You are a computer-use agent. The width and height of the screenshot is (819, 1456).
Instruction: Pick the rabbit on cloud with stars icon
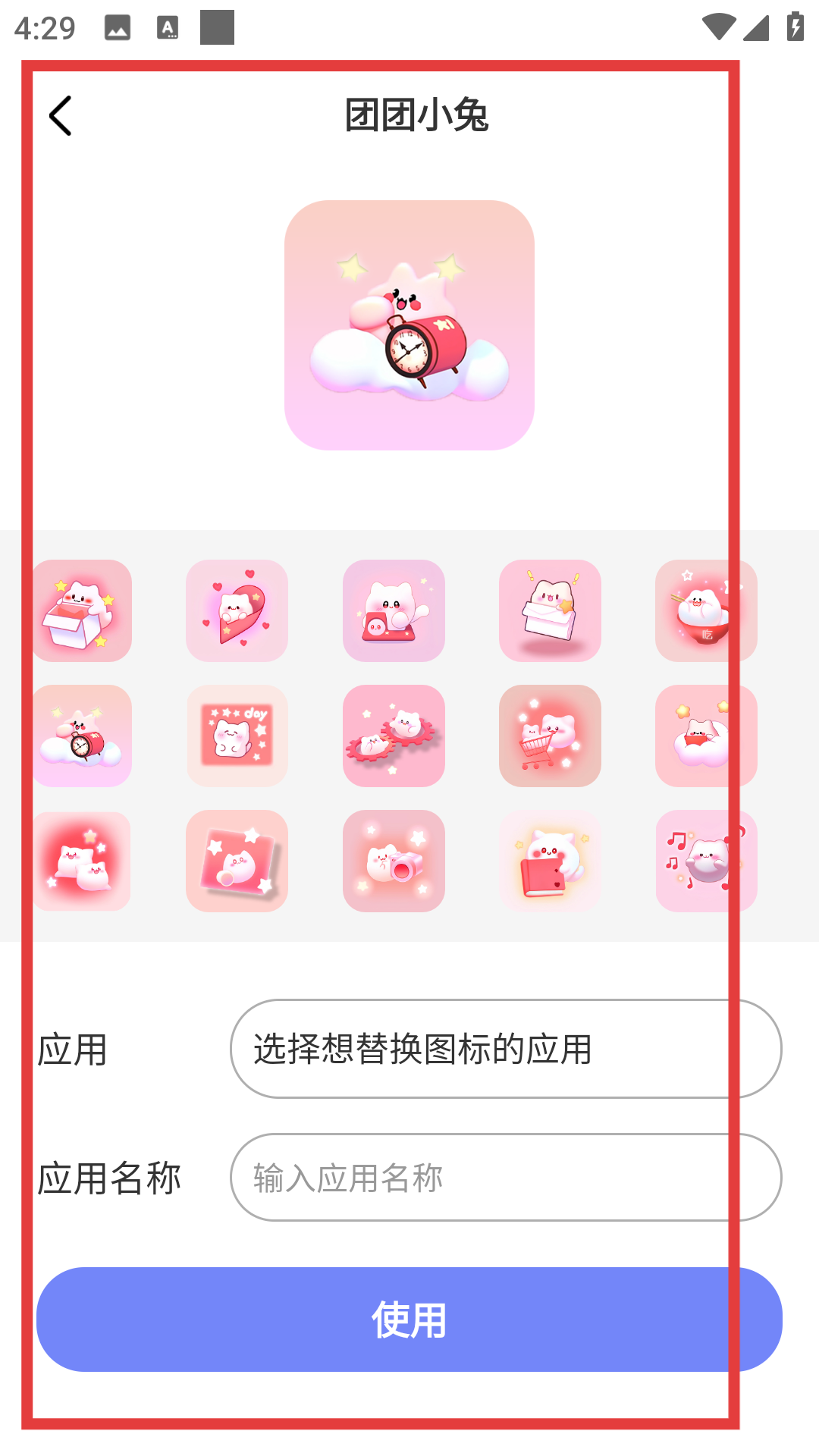pyautogui.click(x=705, y=736)
